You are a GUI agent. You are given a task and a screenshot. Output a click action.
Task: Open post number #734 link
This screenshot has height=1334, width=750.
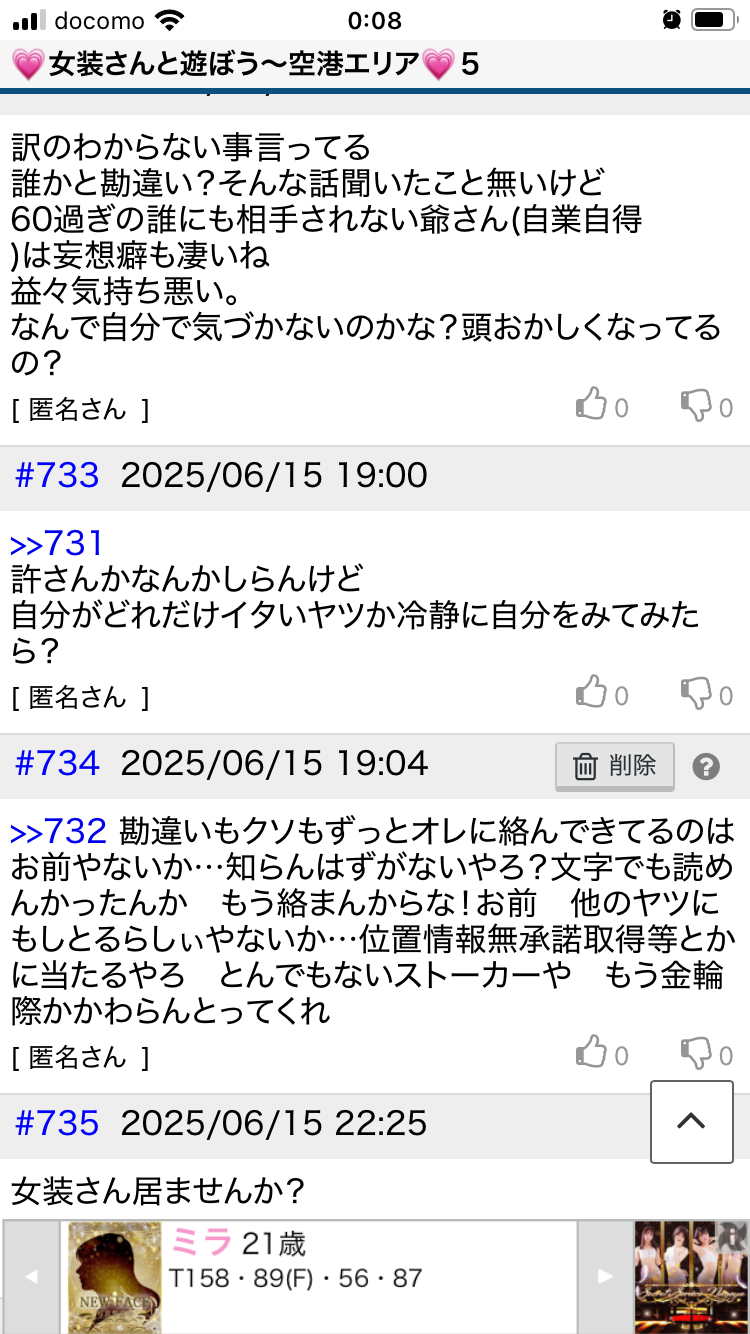[x=57, y=764]
